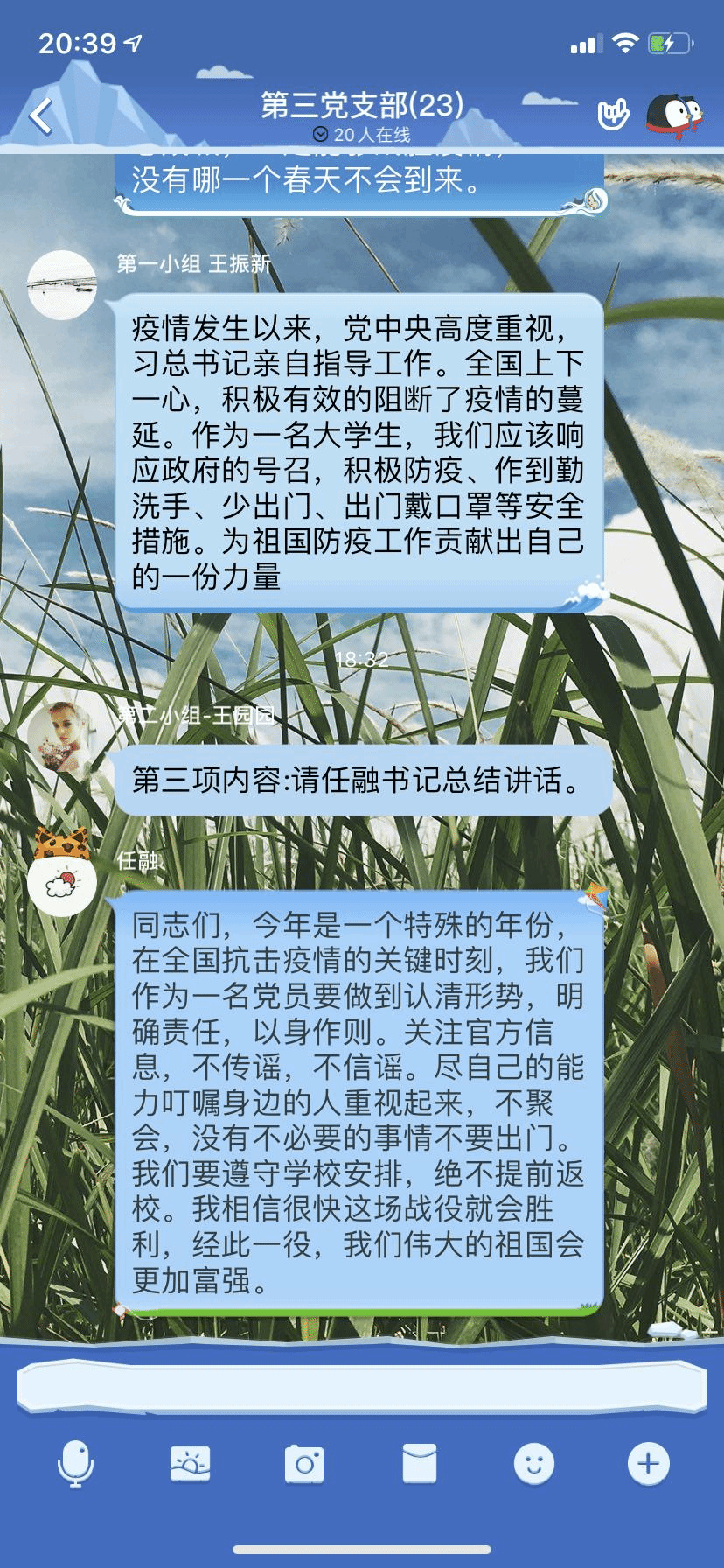The width and height of the screenshot is (724, 1568).
Task: Open the penguin group profile icon
Action: [x=673, y=115]
